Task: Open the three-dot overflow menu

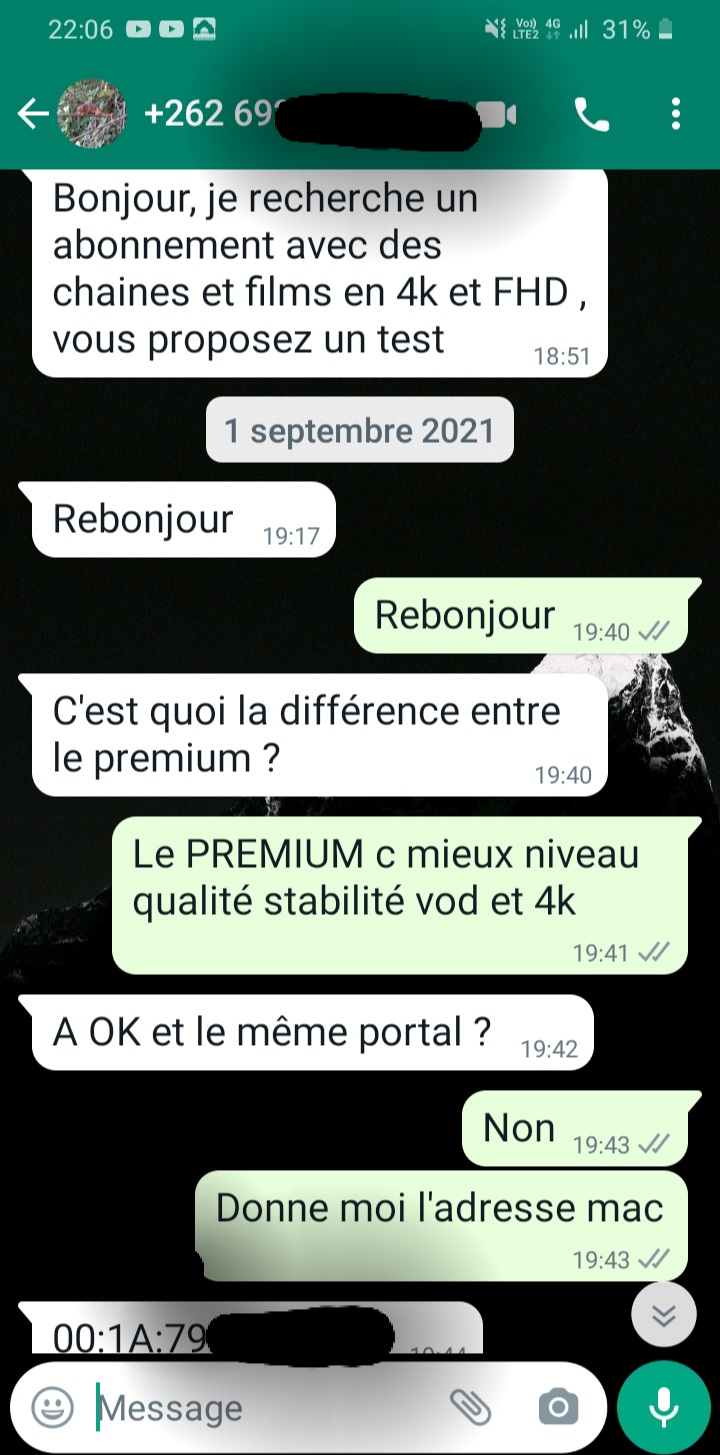Action: click(x=676, y=115)
